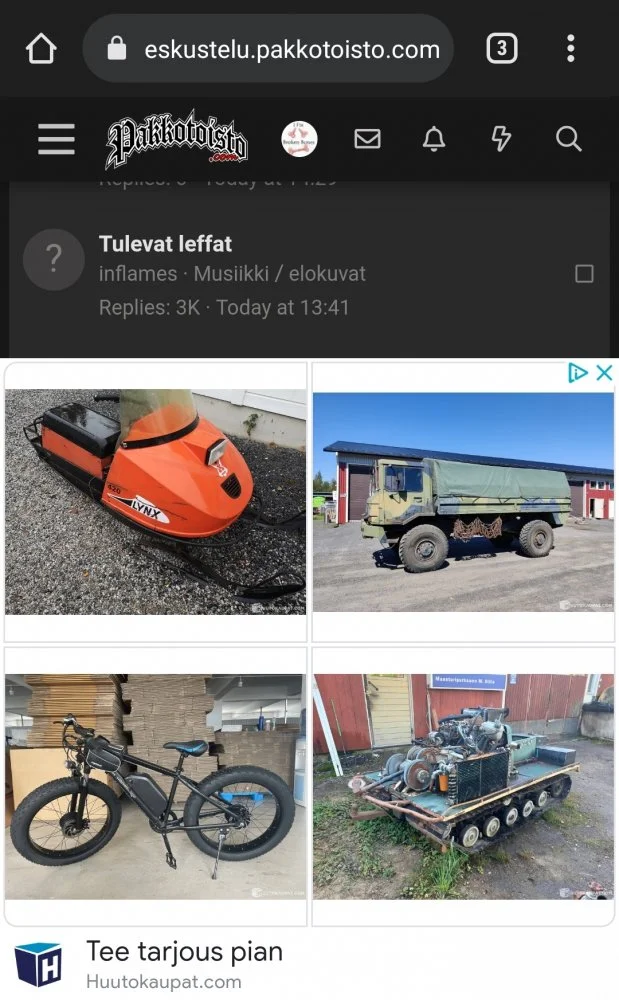Close the ad banner
The image size is (619, 1000).
pyautogui.click(x=604, y=373)
